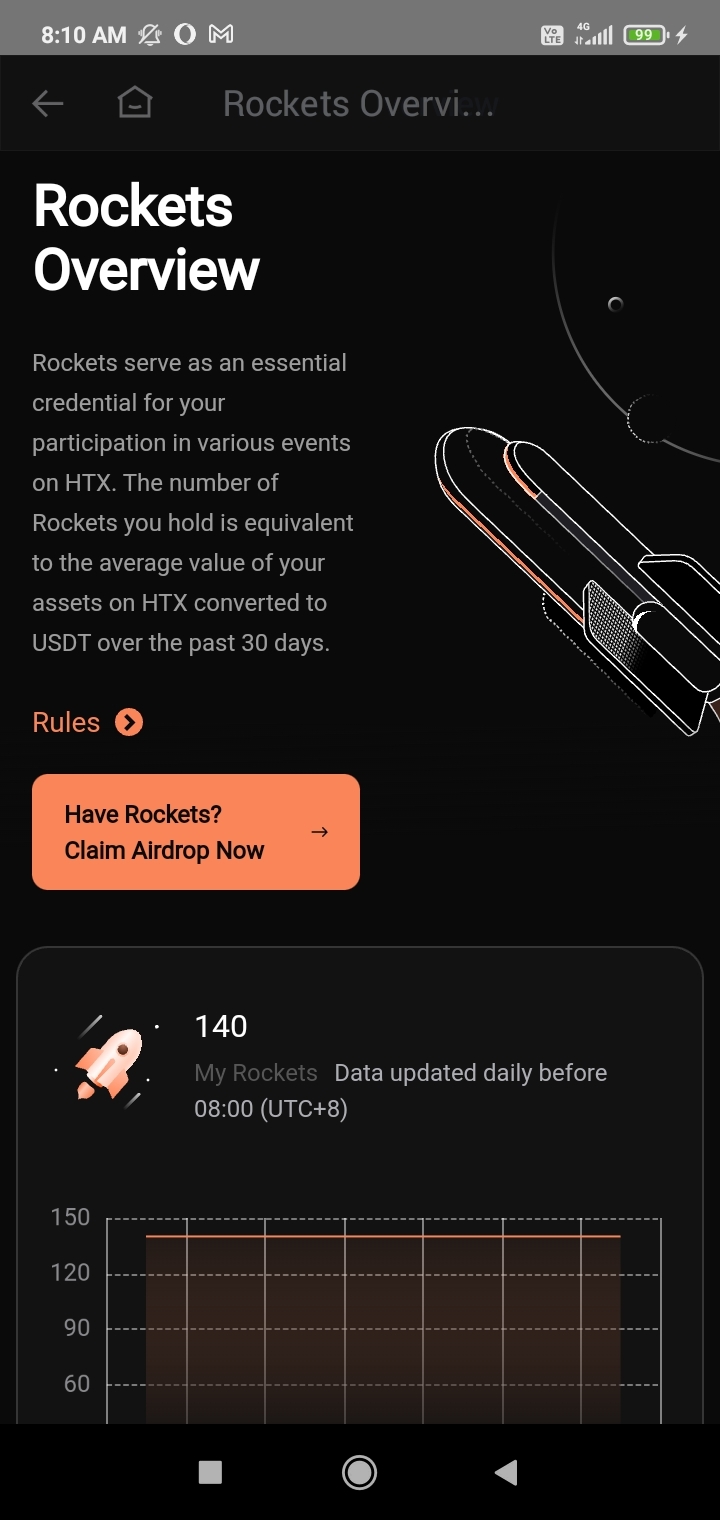
Task: Tap the My Rockets label
Action: pyautogui.click(x=256, y=1072)
